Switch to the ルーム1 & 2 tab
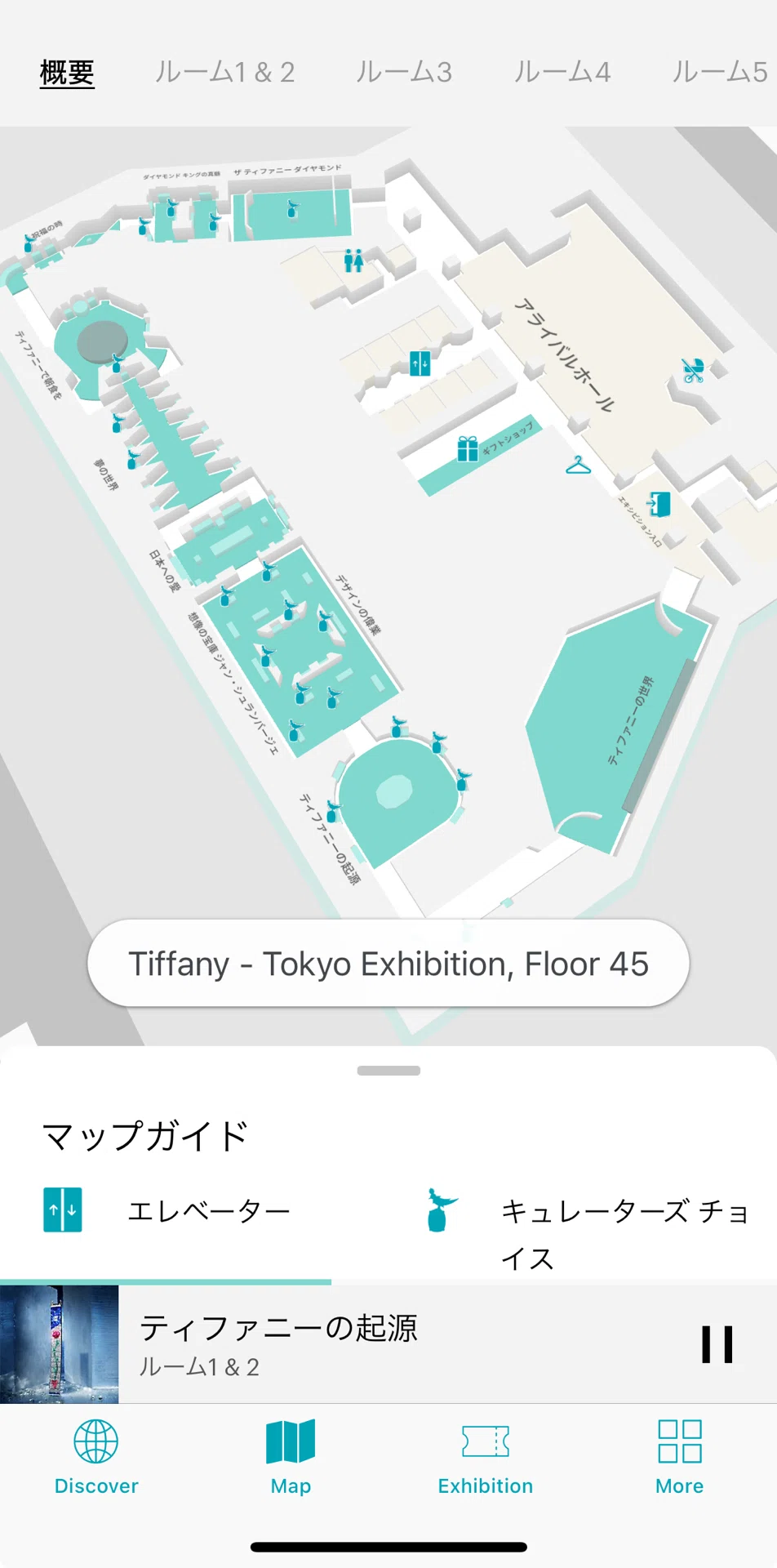Viewport: 777px width, 1568px height. [224, 73]
